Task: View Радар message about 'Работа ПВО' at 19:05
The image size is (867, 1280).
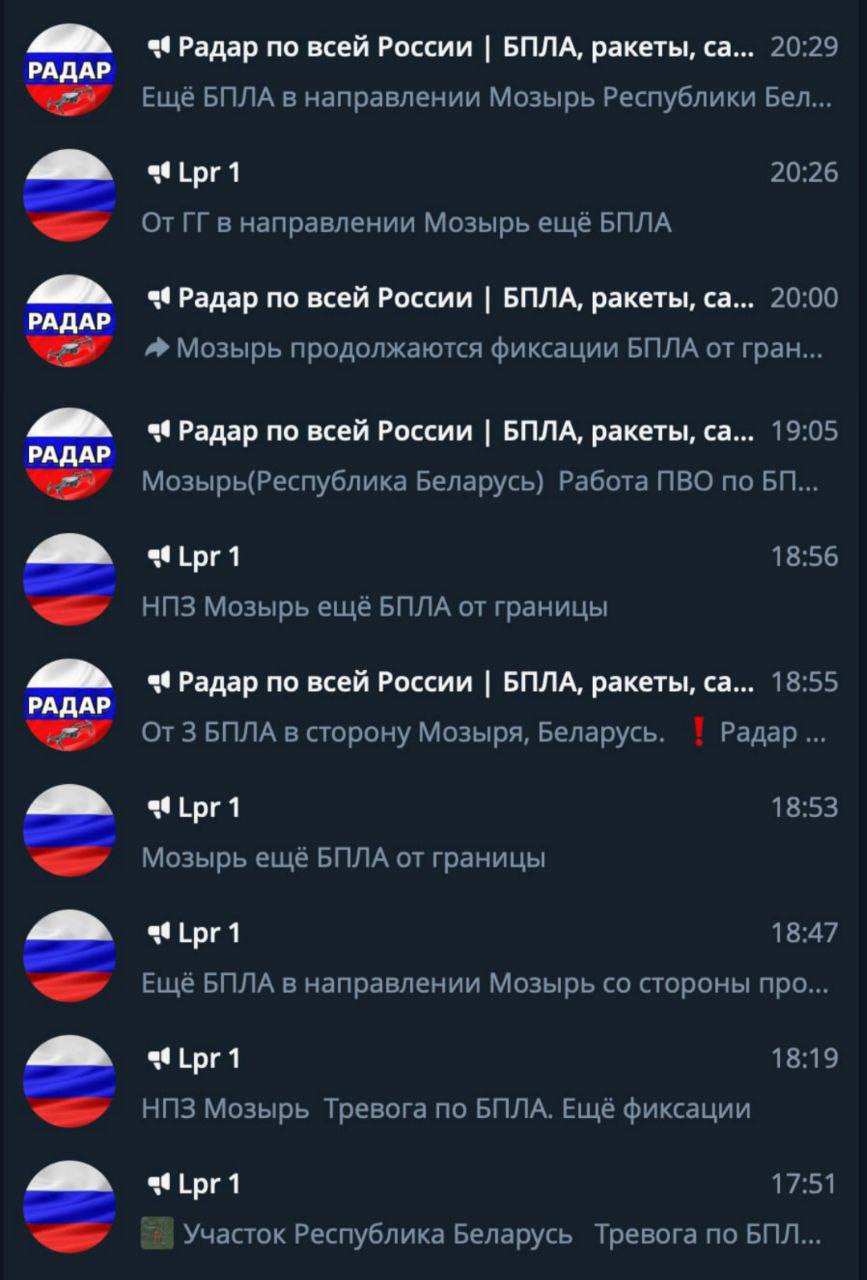Action: tap(485, 456)
